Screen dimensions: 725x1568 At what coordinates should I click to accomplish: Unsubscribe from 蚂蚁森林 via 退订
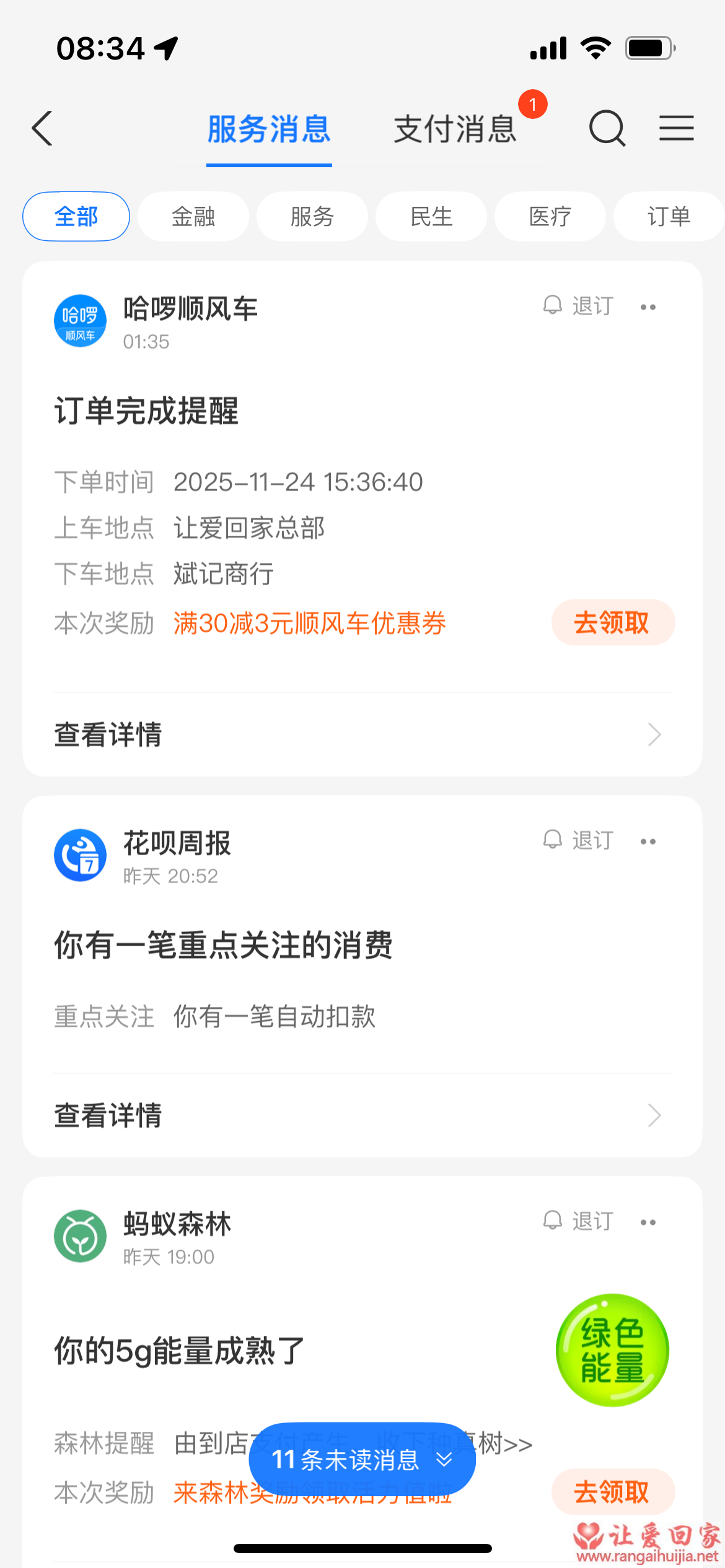click(579, 1221)
